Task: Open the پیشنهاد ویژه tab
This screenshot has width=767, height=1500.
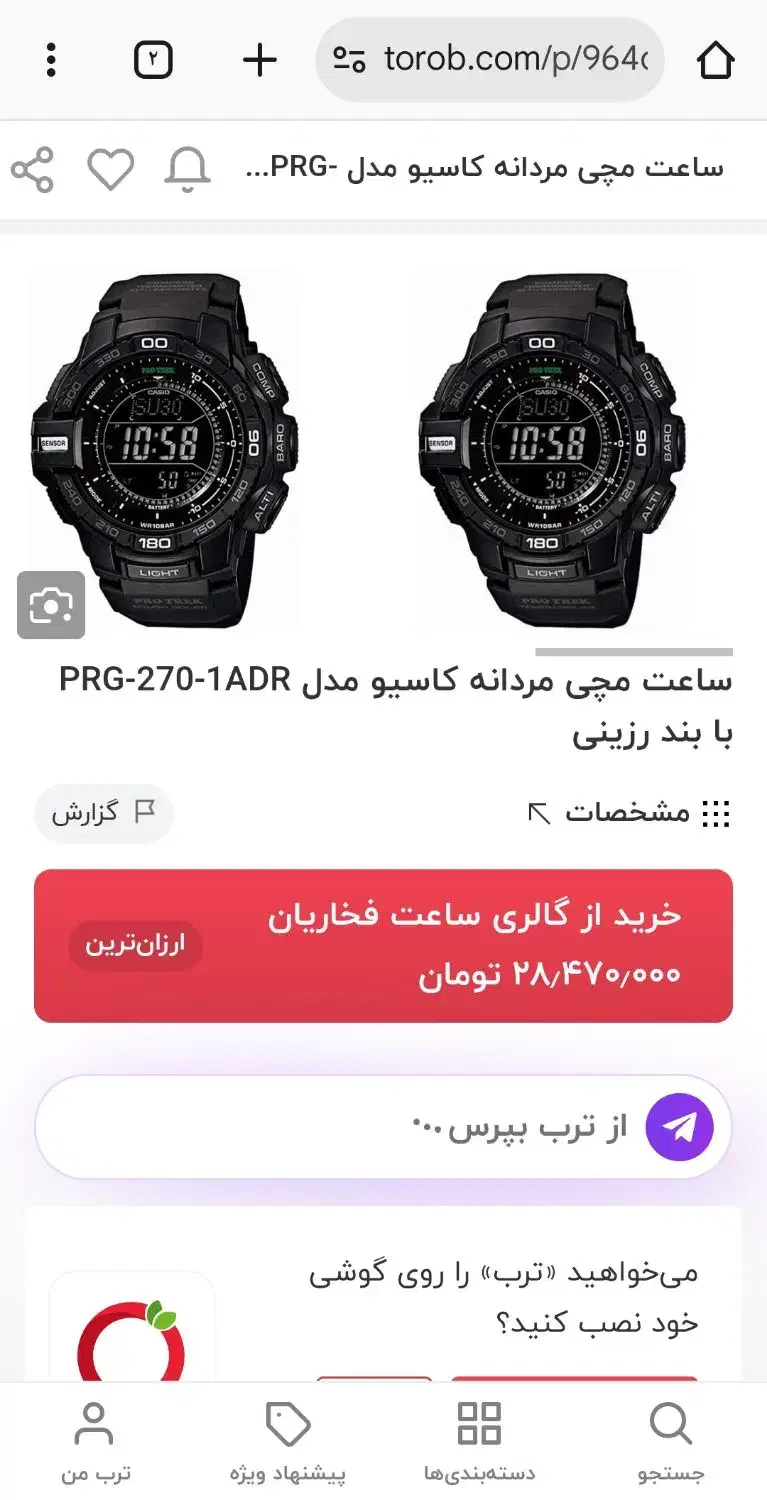Action: [287, 1442]
